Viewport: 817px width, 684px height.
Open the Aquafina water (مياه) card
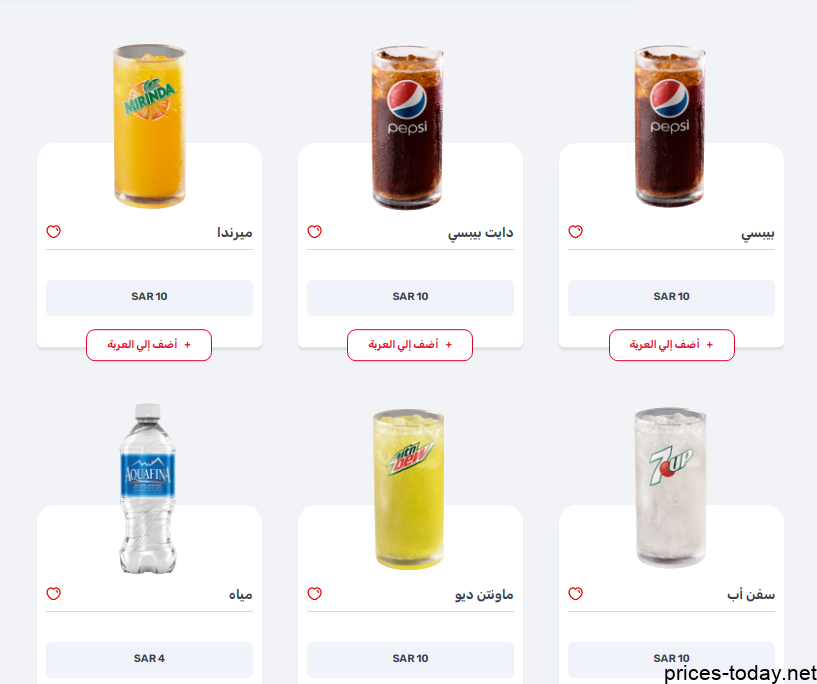[148, 490]
